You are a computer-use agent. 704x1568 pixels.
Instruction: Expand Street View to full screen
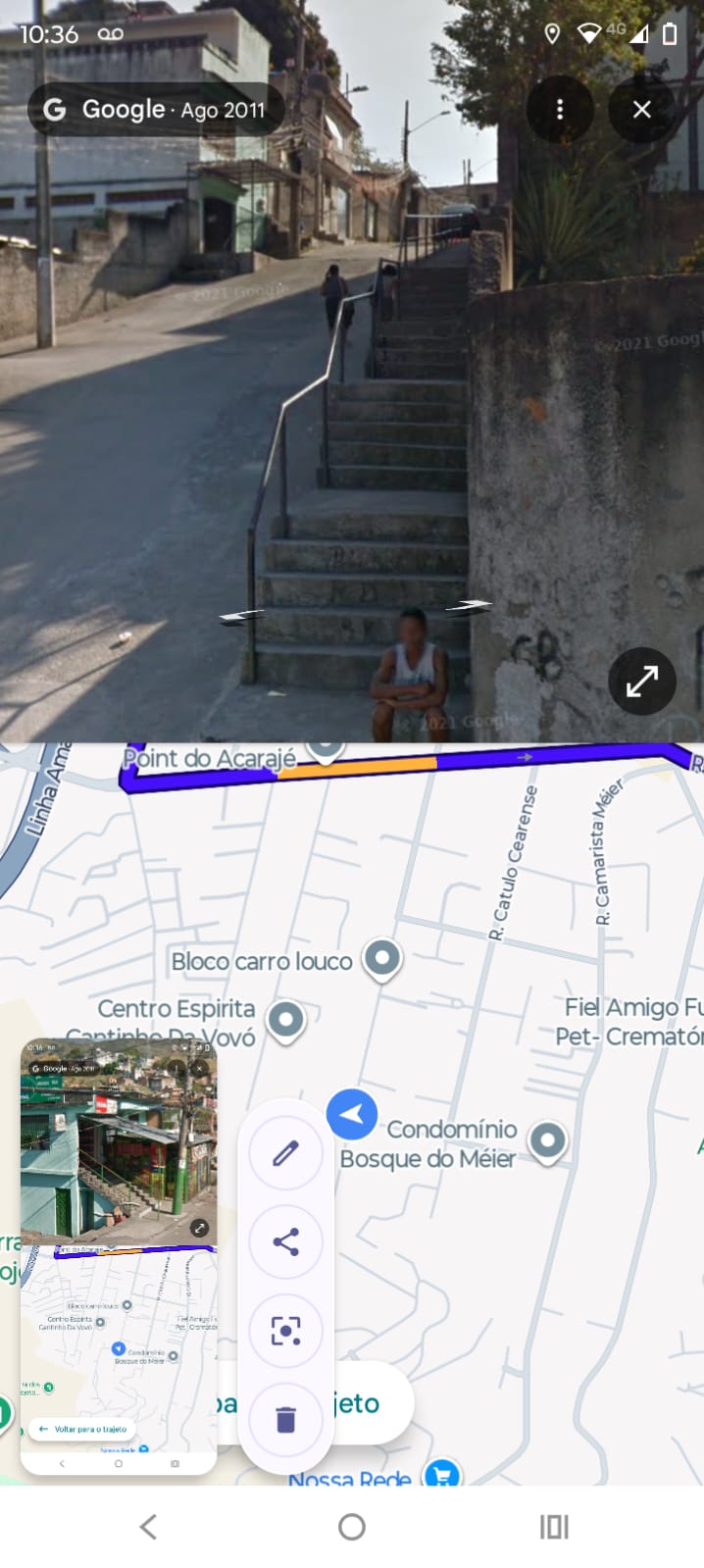[642, 681]
